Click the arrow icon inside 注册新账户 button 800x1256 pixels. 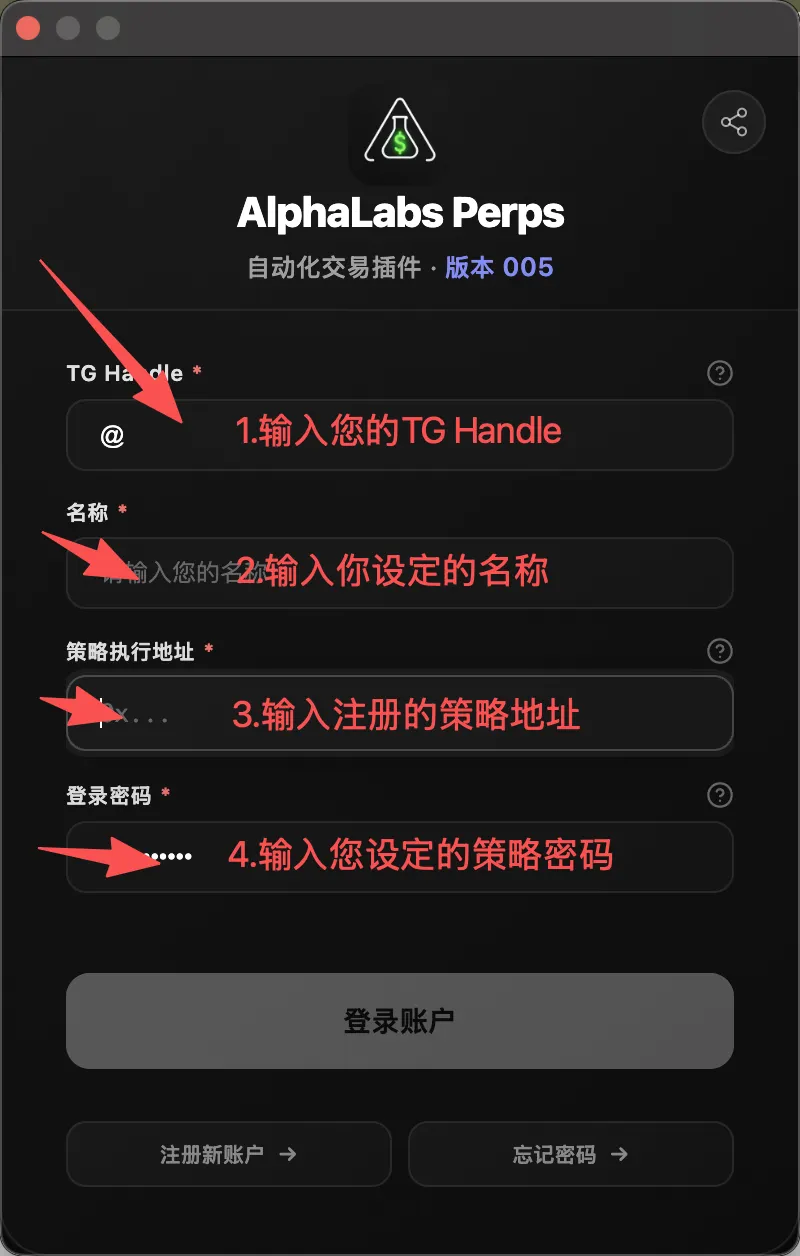coord(290,1154)
